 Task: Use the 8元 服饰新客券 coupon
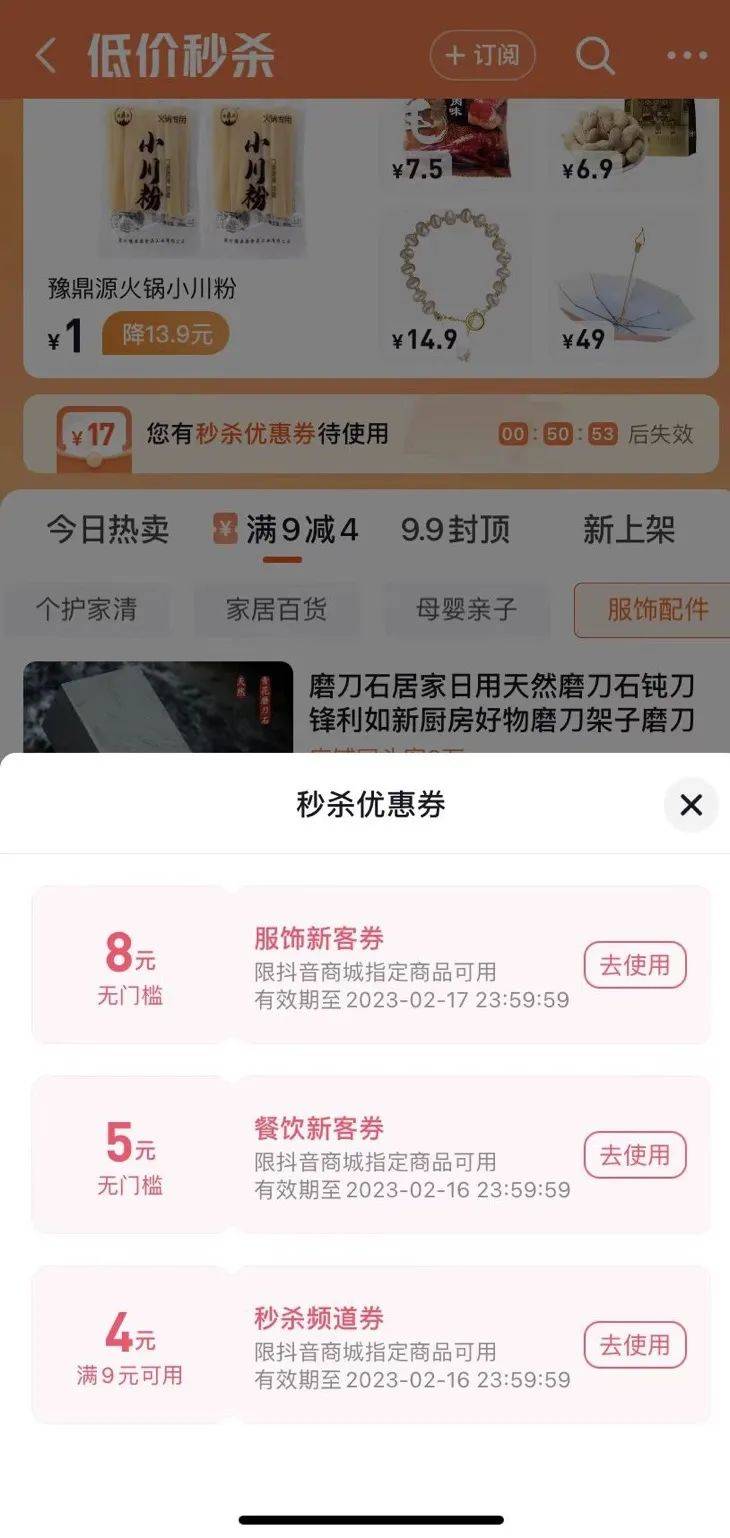pyautogui.click(x=635, y=965)
